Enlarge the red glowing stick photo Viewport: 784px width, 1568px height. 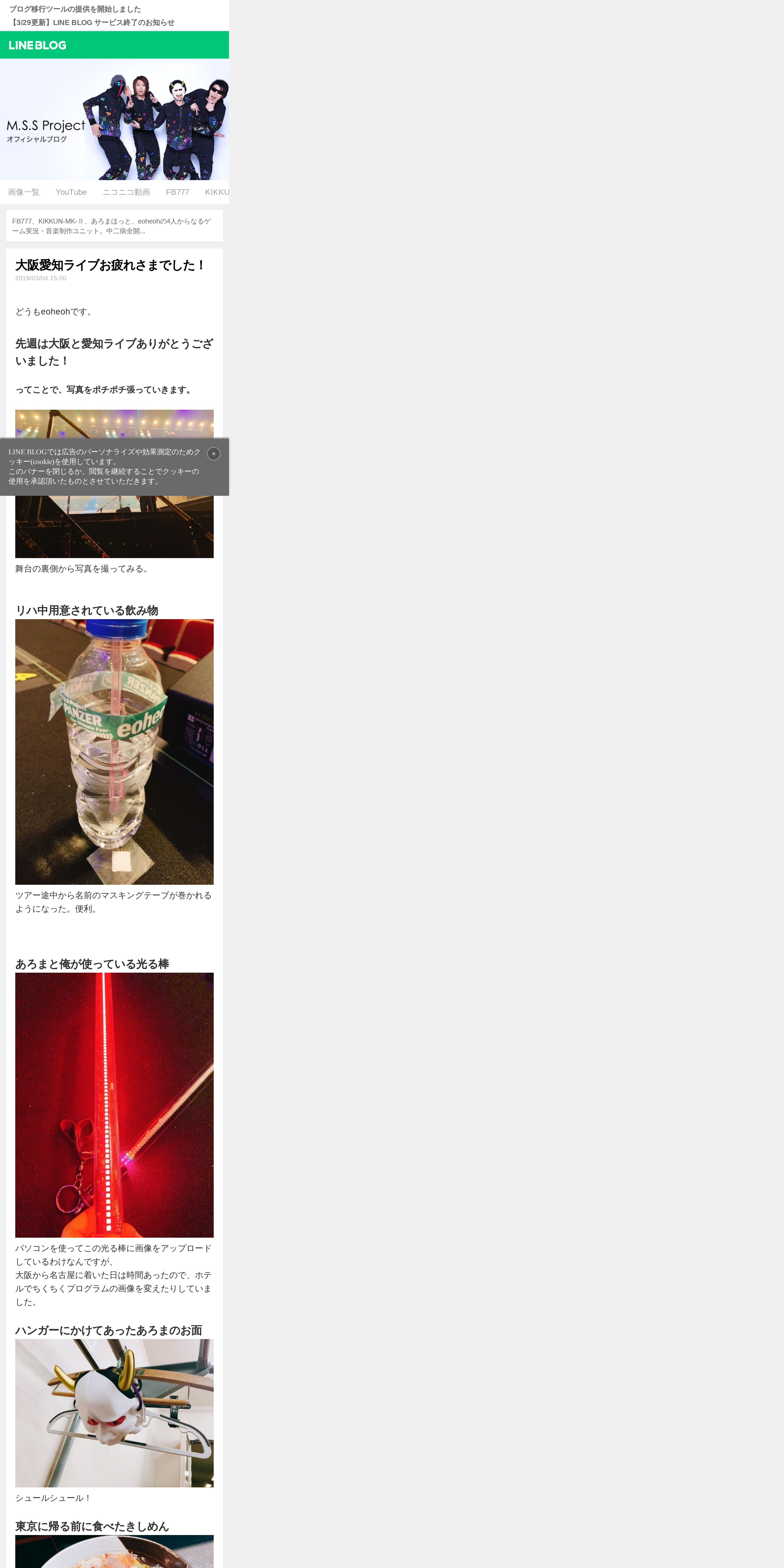[114, 1105]
